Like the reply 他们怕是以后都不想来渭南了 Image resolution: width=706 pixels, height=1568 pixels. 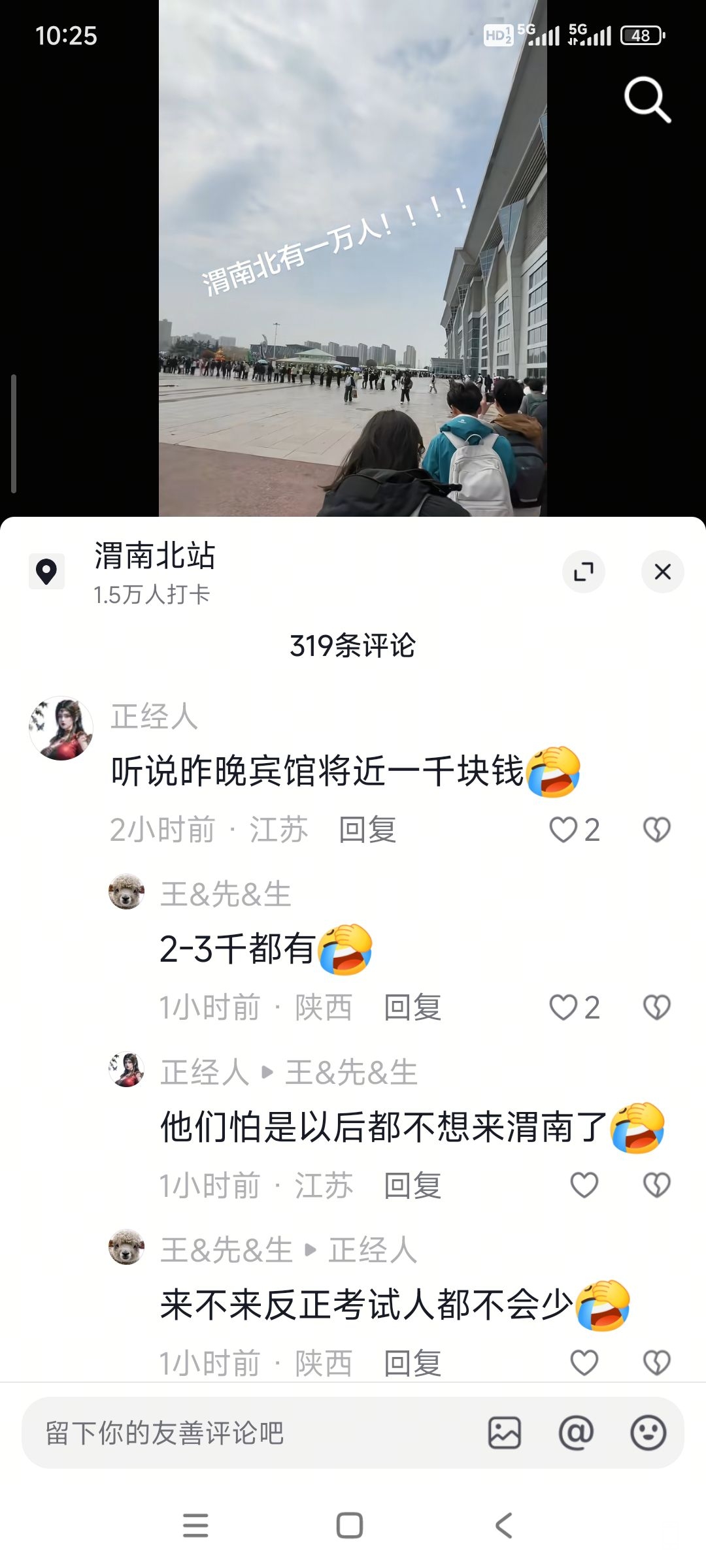pos(584,1185)
